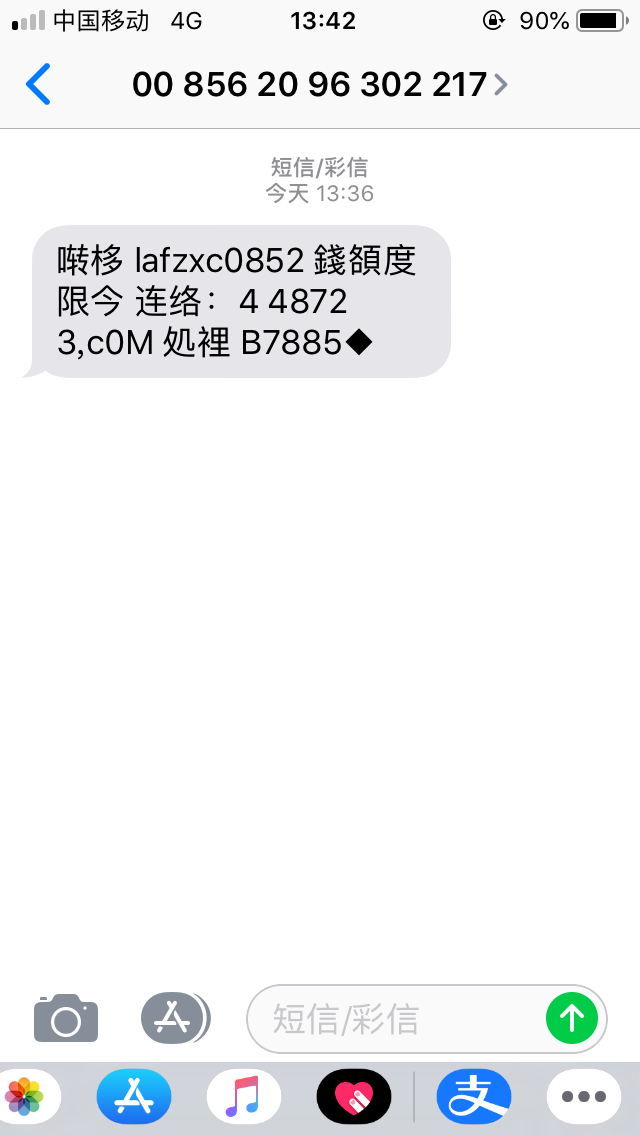Open the Music app in the app strip
The width and height of the screenshot is (640, 1136).
243,1097
